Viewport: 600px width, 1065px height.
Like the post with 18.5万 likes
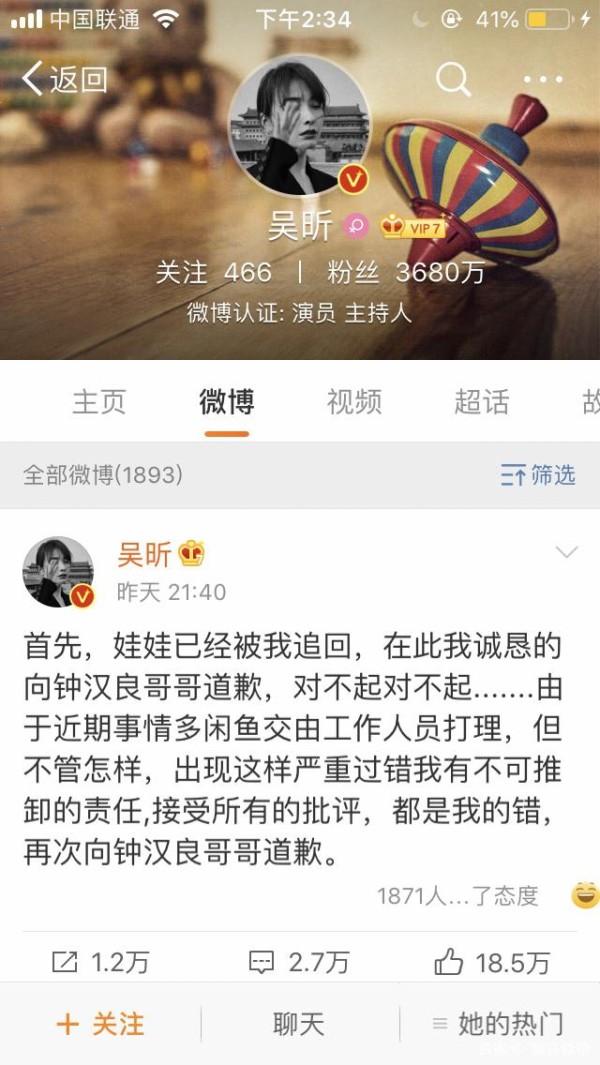click(x=492, y=962)
